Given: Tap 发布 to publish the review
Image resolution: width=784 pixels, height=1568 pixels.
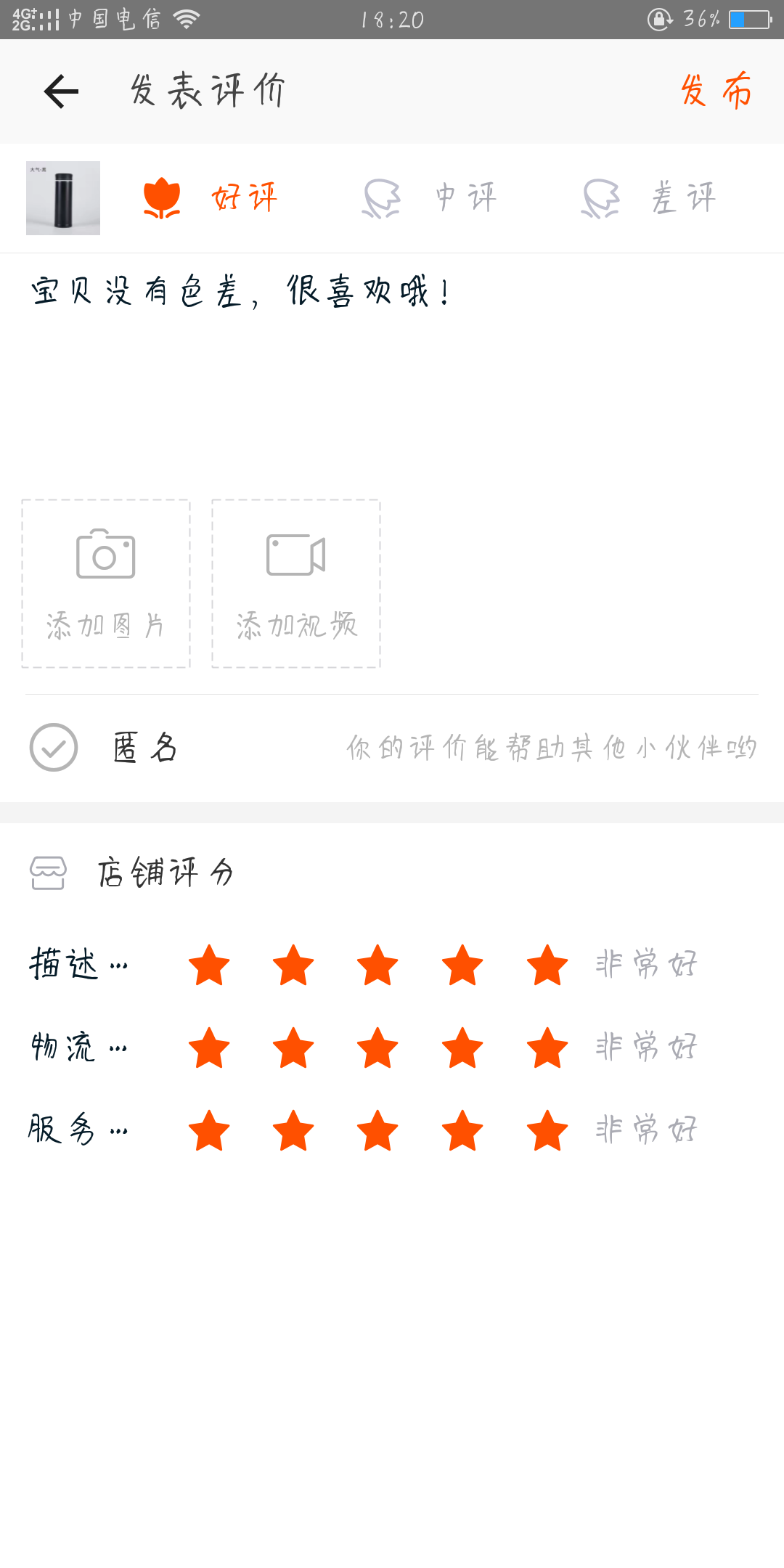Looking at the screenshot, I should 716,91.
